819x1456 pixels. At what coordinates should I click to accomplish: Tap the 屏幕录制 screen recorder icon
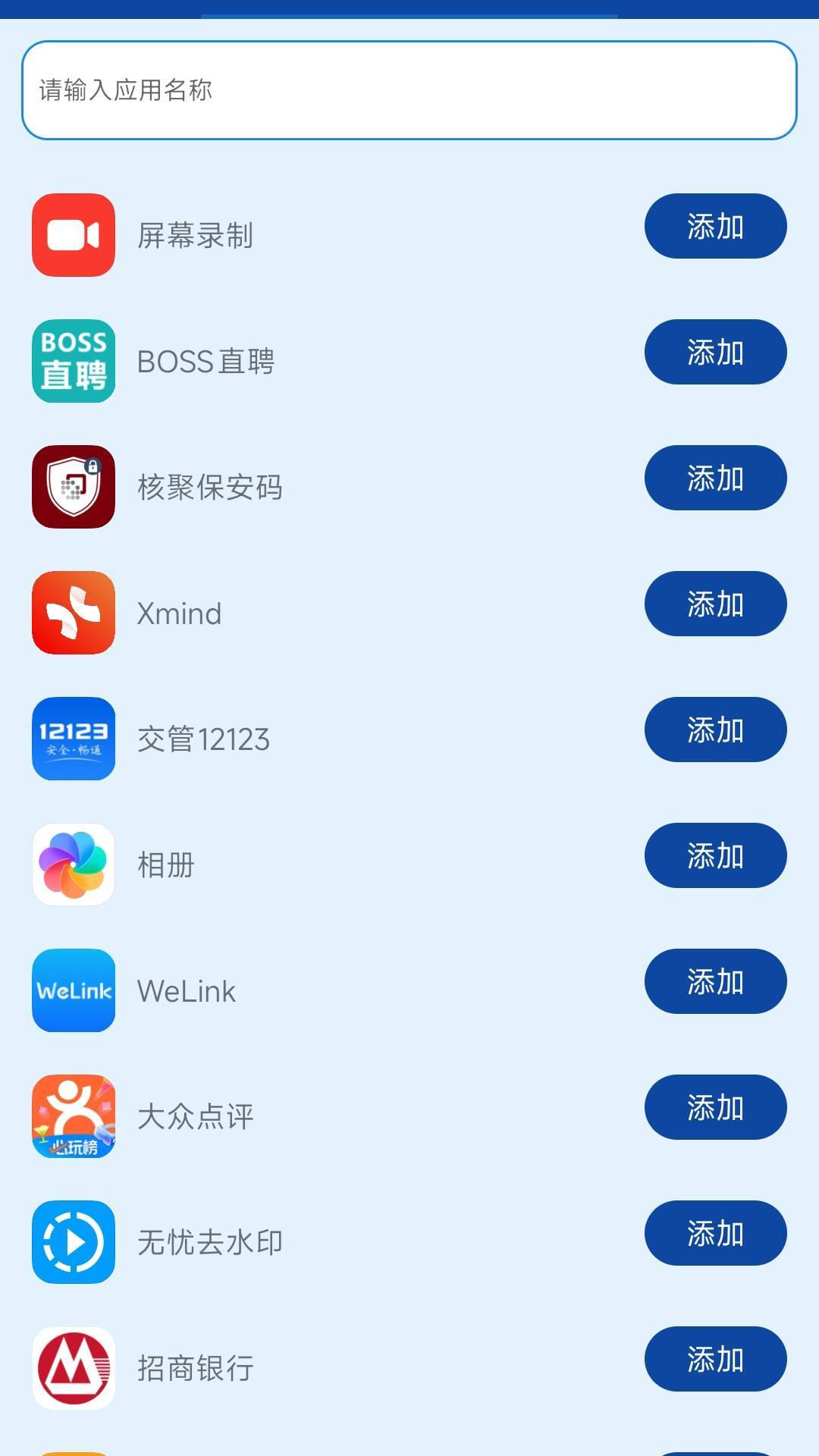point(73,235)
